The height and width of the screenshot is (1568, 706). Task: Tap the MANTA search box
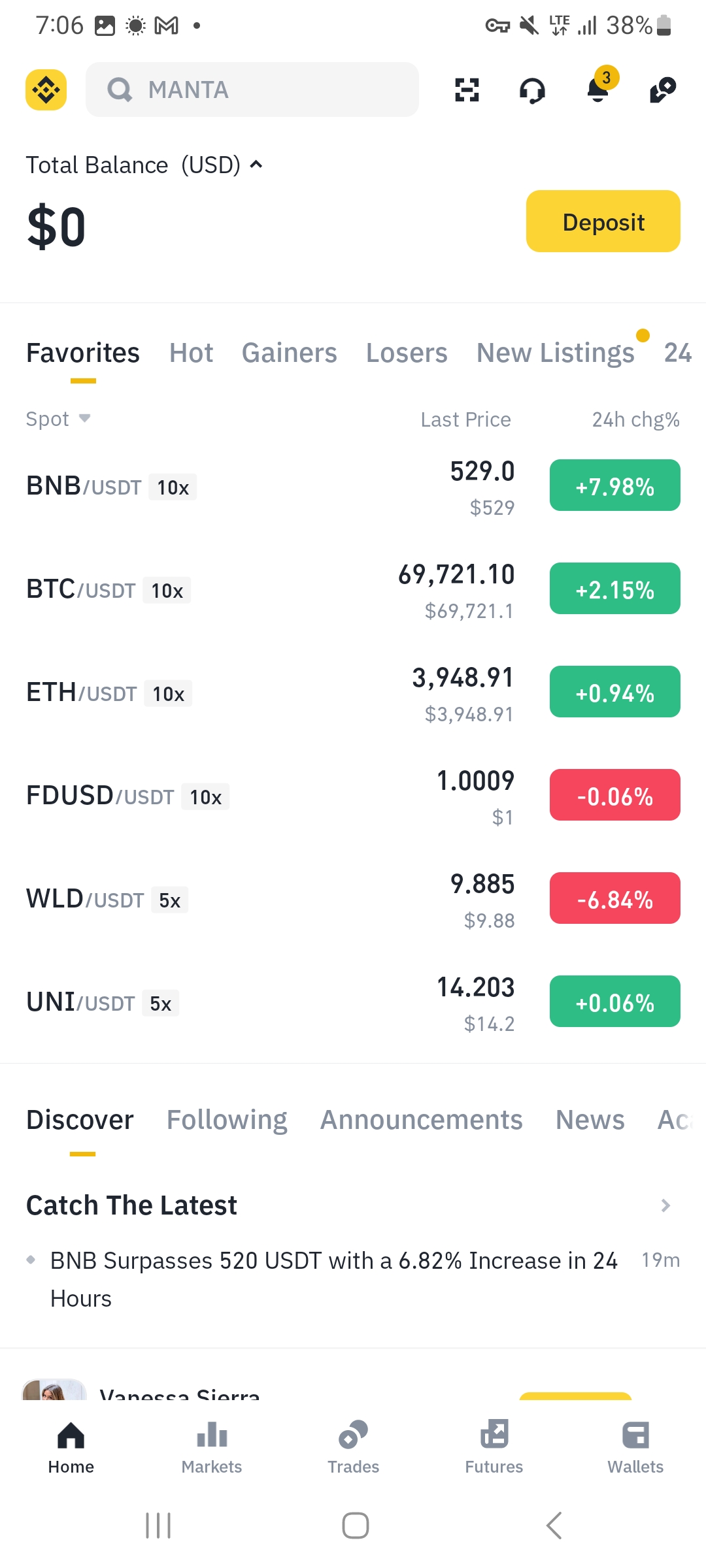click(252, 90)
